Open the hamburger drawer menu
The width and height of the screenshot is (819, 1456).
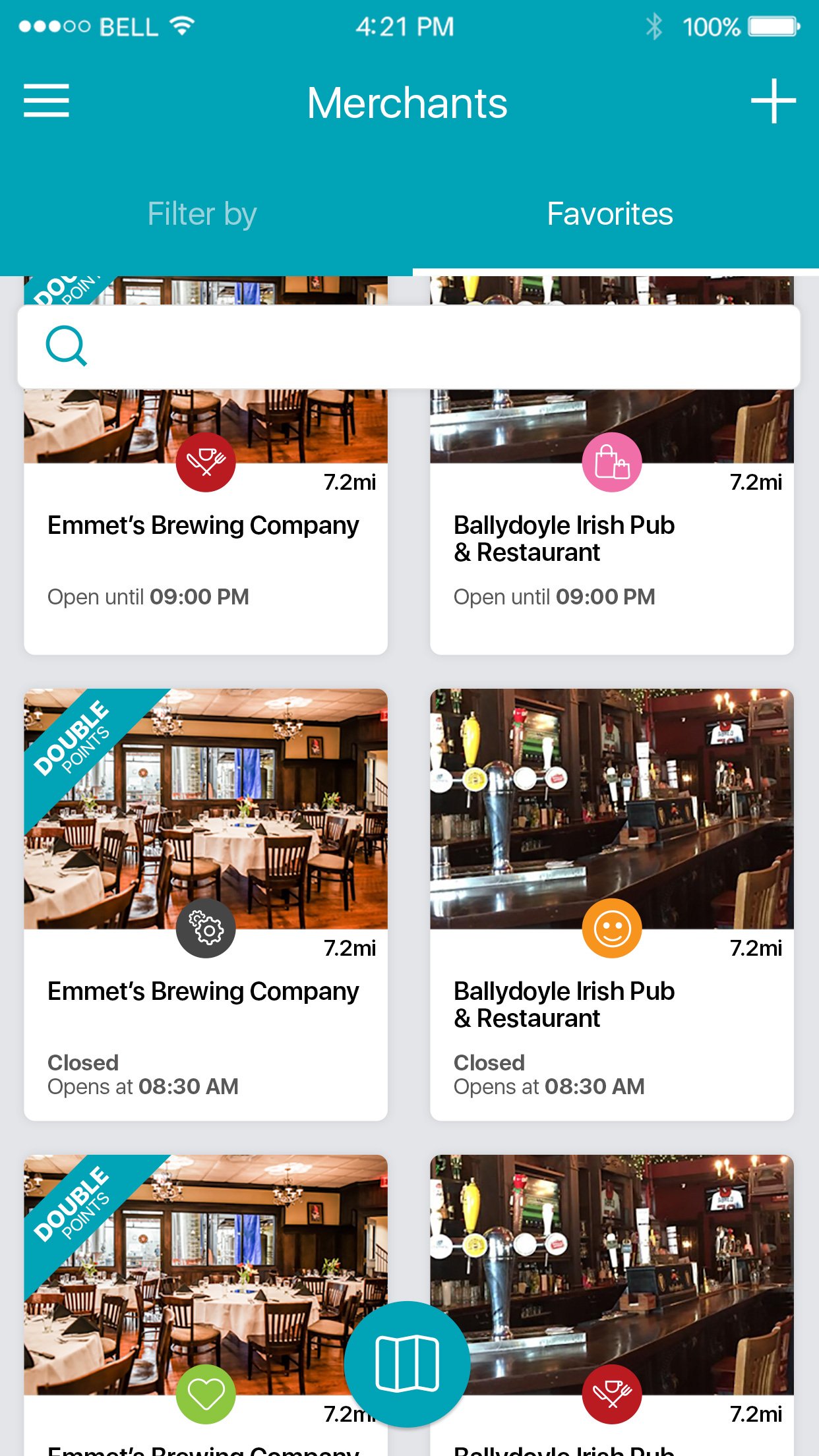(46, 101)
